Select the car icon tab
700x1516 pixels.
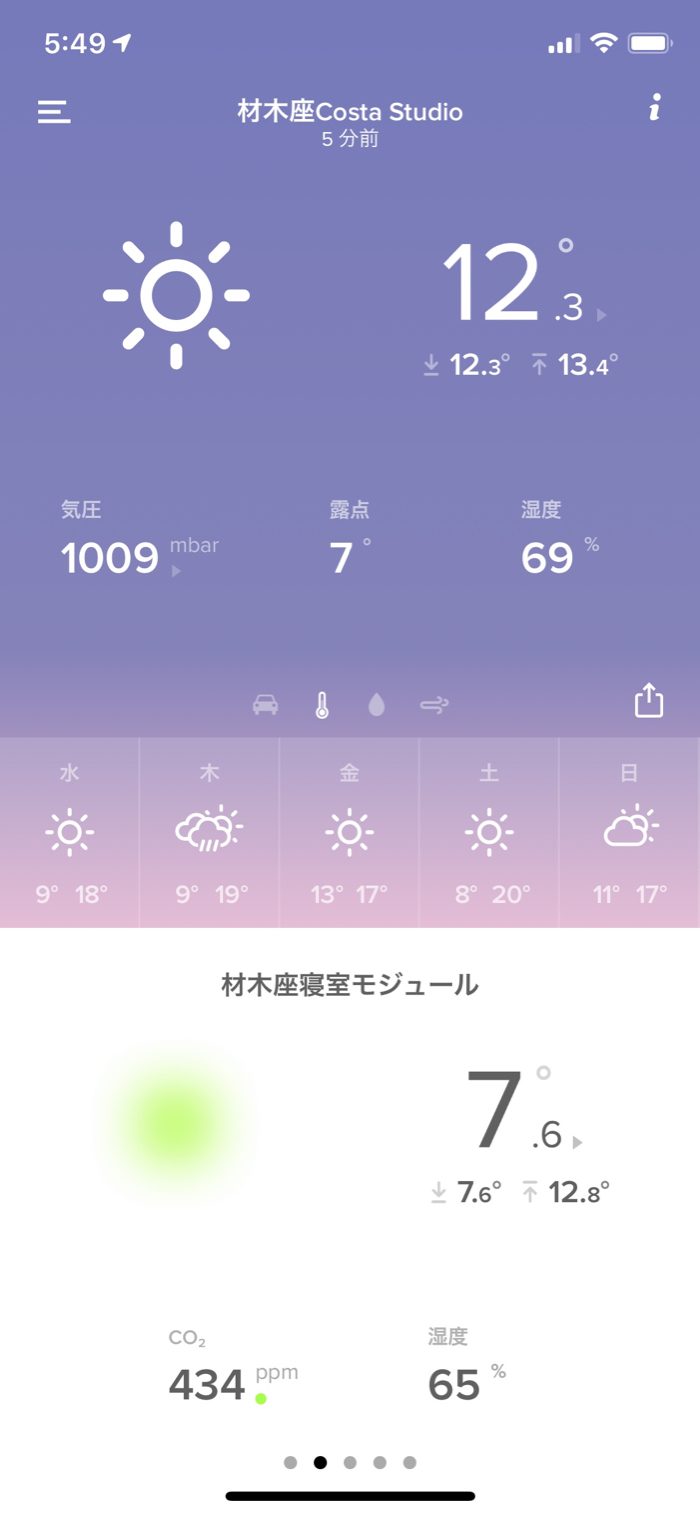tap(265, 705)
